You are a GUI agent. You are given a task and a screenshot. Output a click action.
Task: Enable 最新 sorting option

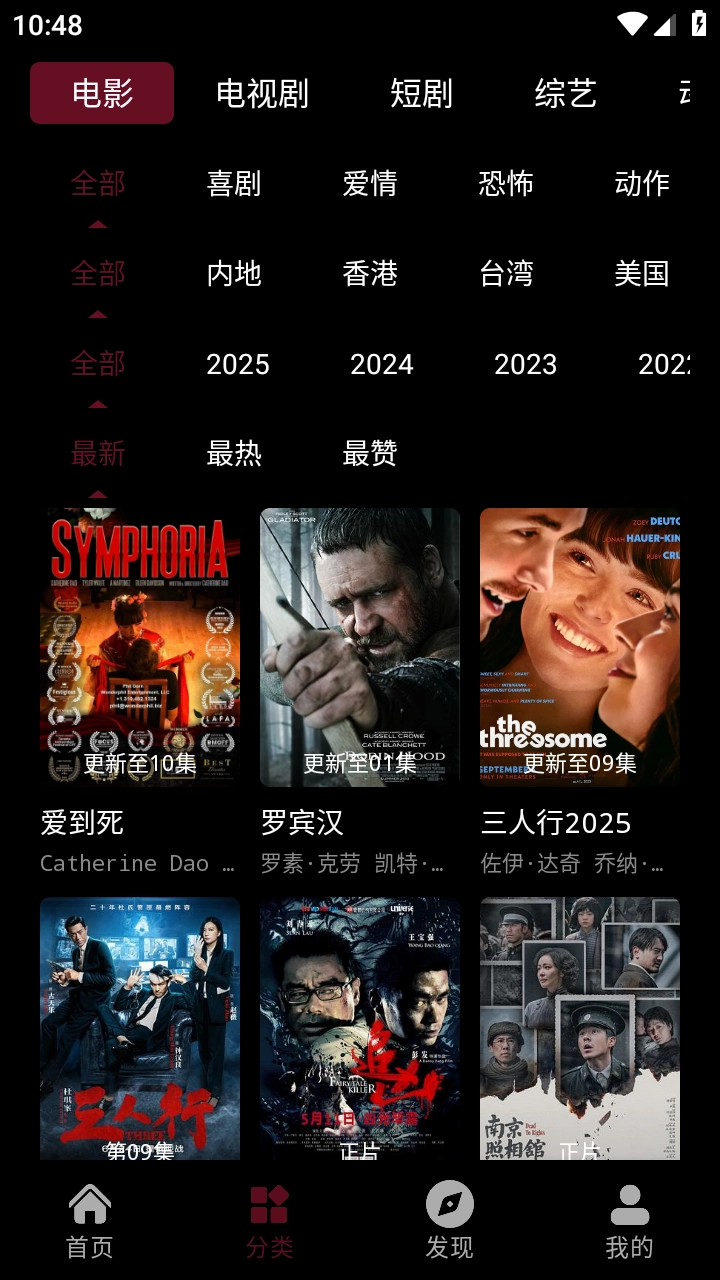coord(97,453)
